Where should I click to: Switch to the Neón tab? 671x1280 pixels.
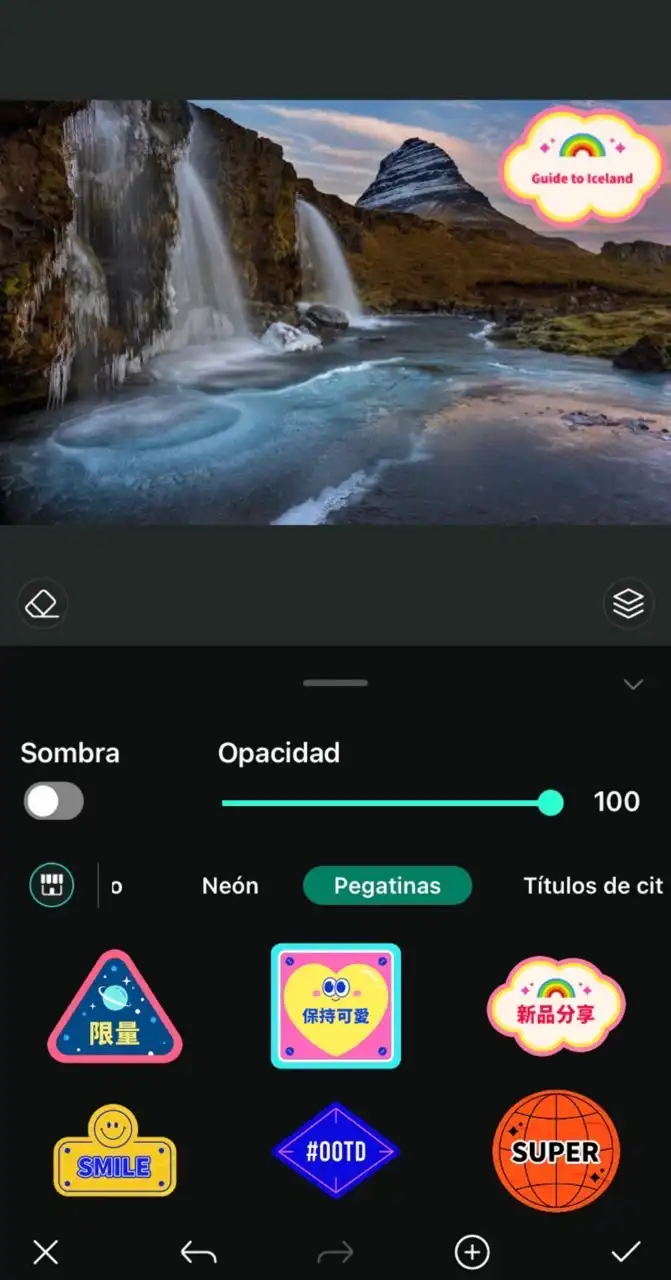click(x=230, y=886)
